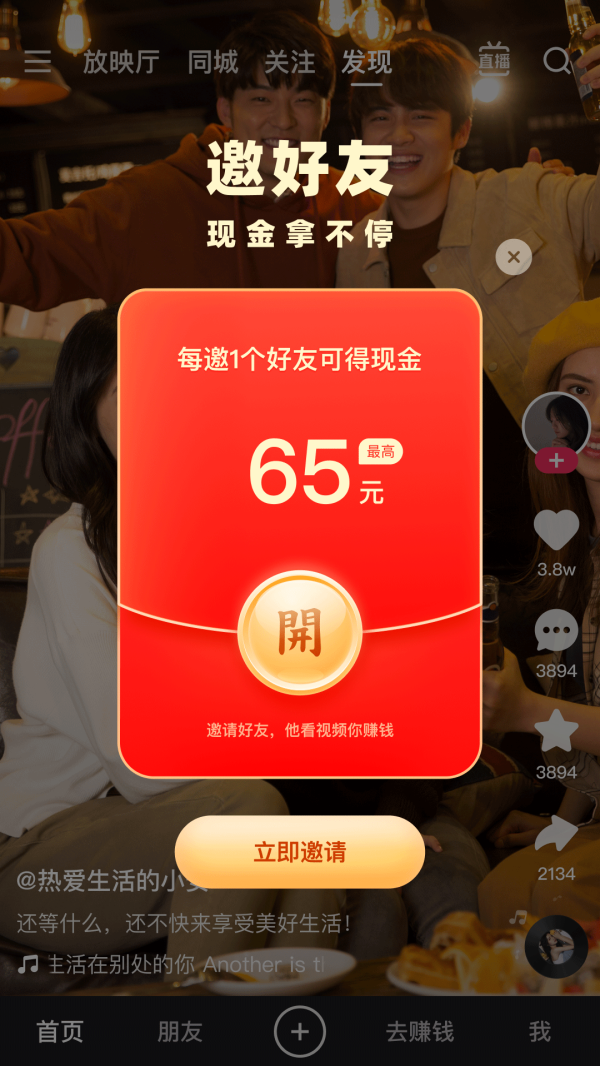Screen dimensions: 600x1066
Task: Select the 发现 tab
Action: pos(367,62)
